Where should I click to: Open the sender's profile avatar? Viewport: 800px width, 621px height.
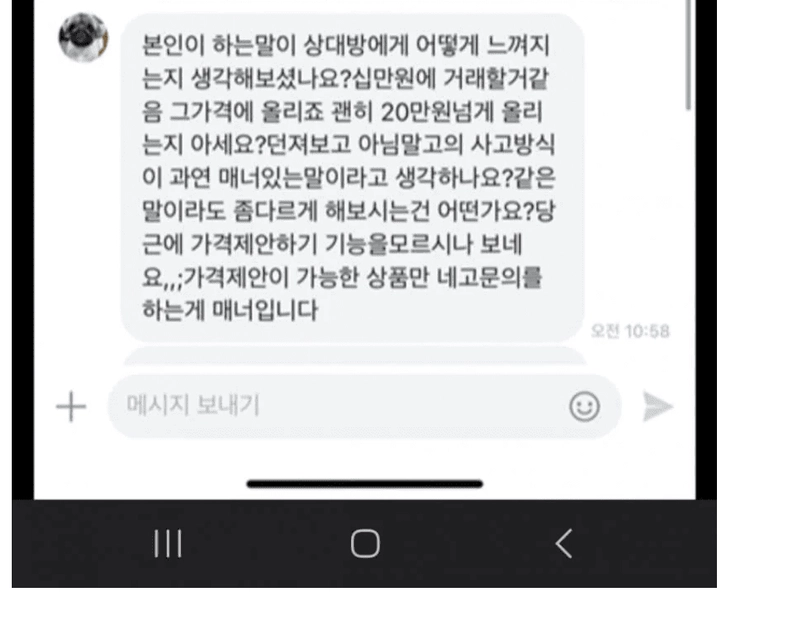tap(83, 39)
